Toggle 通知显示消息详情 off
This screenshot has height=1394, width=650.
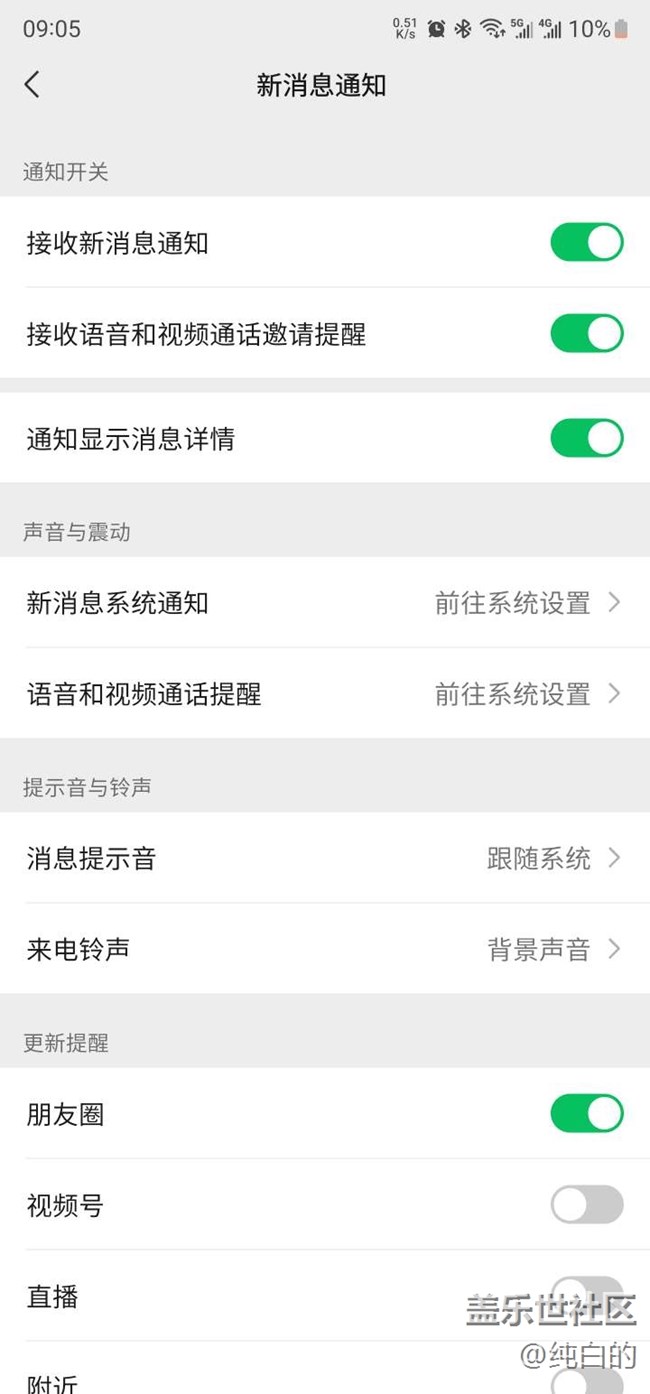(x=587, y=438)
